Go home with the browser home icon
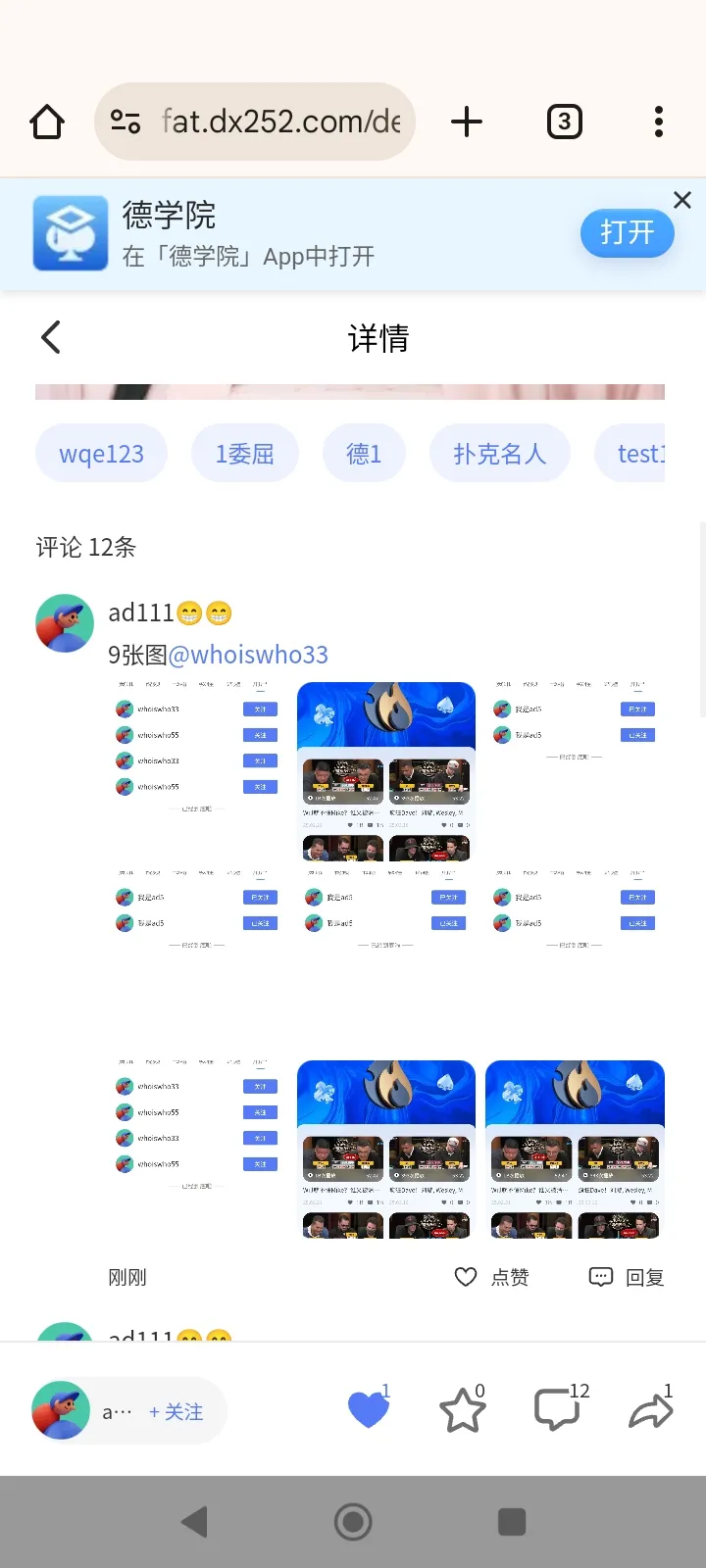 coord(46,122)
